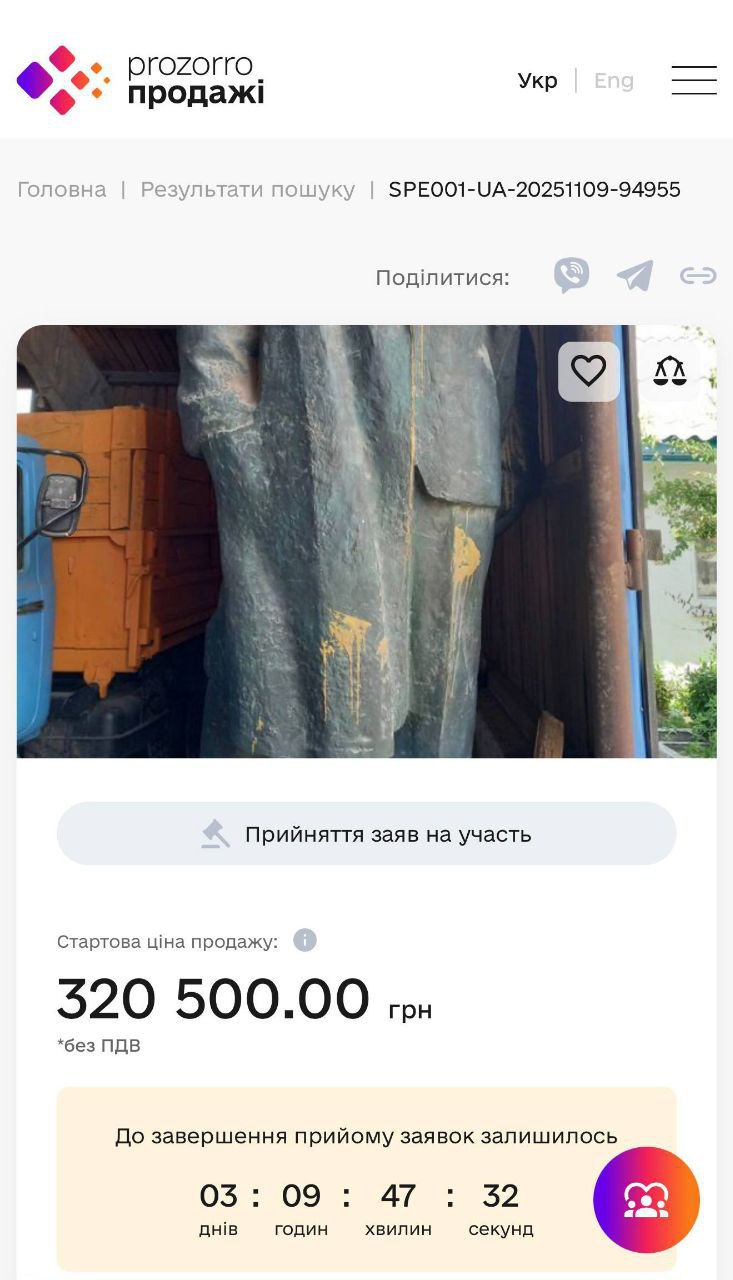Switch language to Eng
733x1280 pixels.
613,81
